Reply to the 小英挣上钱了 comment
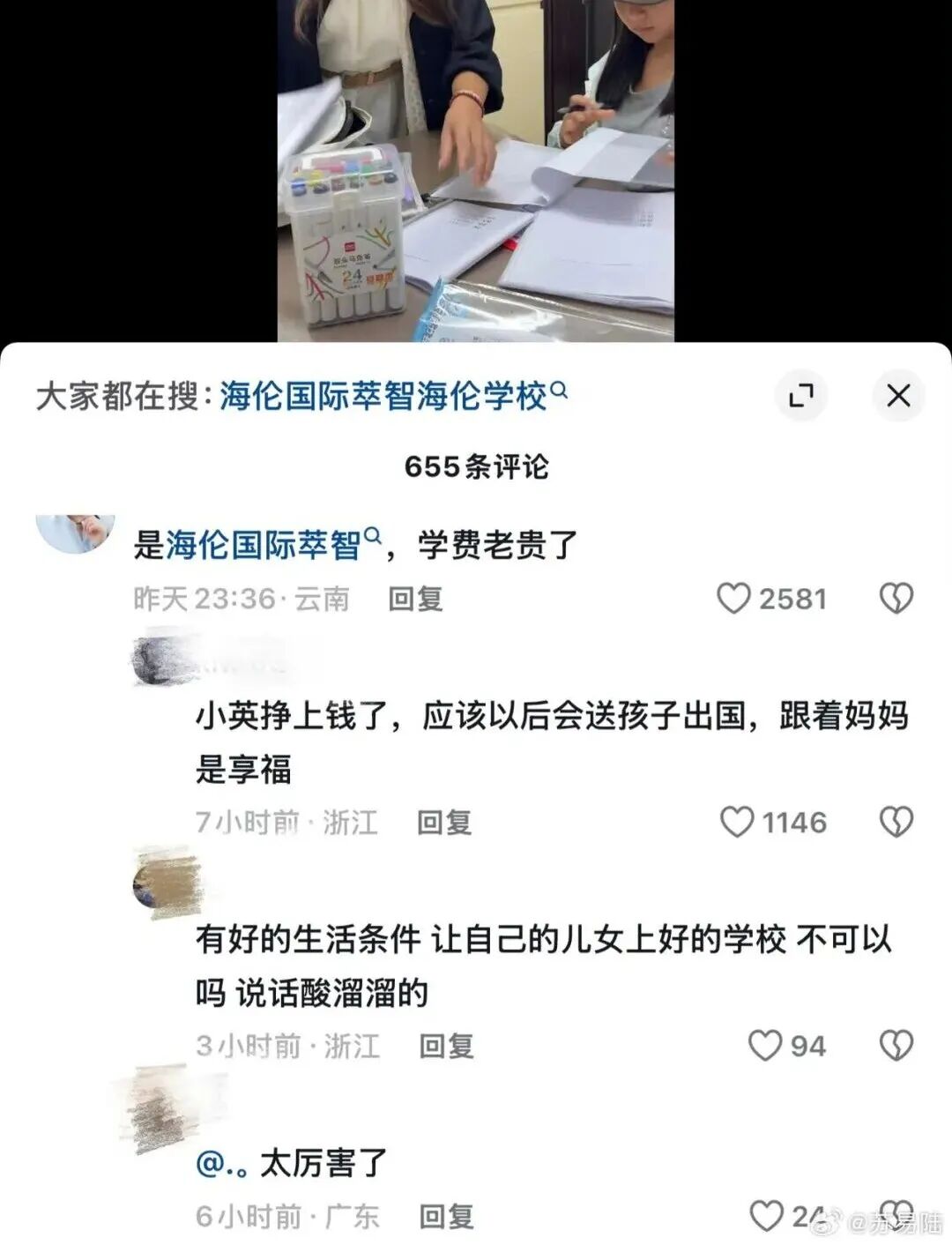 444,822
